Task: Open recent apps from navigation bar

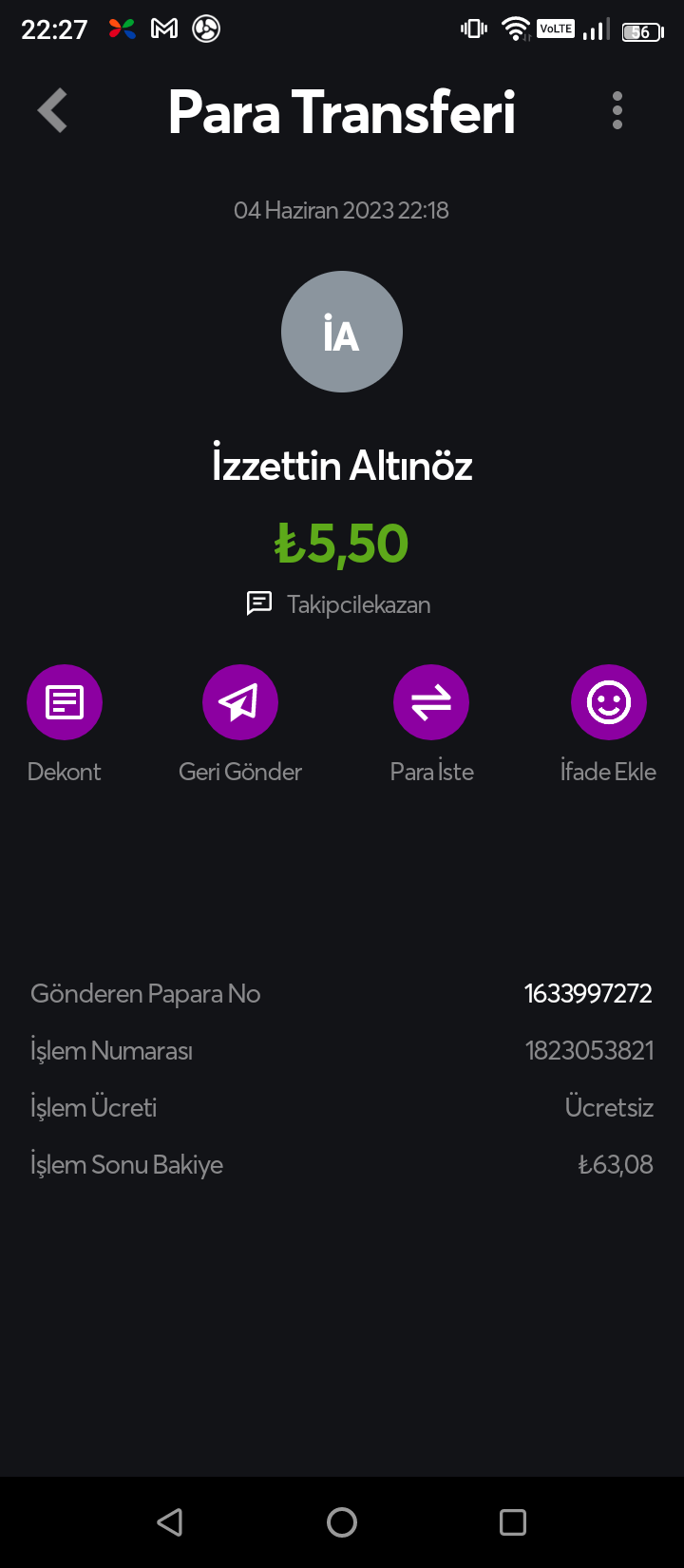Action: coord(513,1522)
